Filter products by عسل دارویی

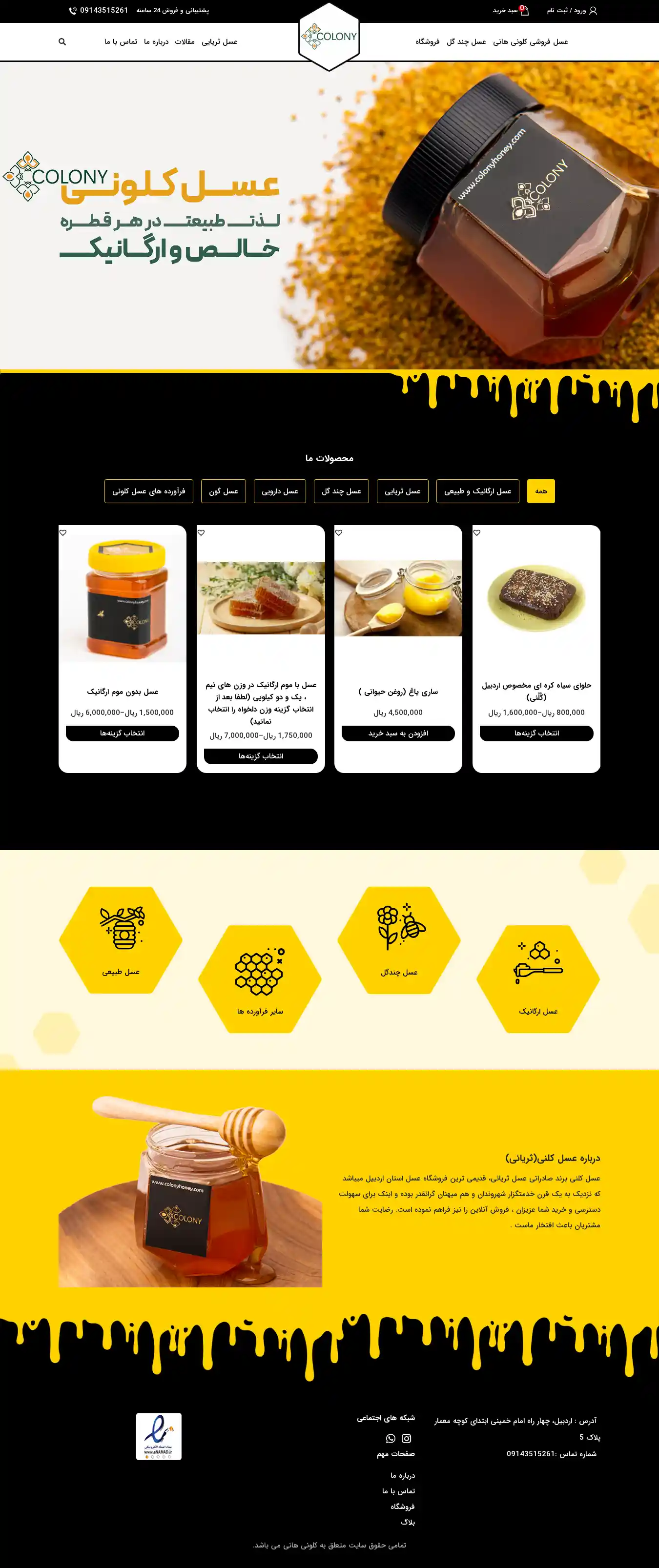pos(280,491)
